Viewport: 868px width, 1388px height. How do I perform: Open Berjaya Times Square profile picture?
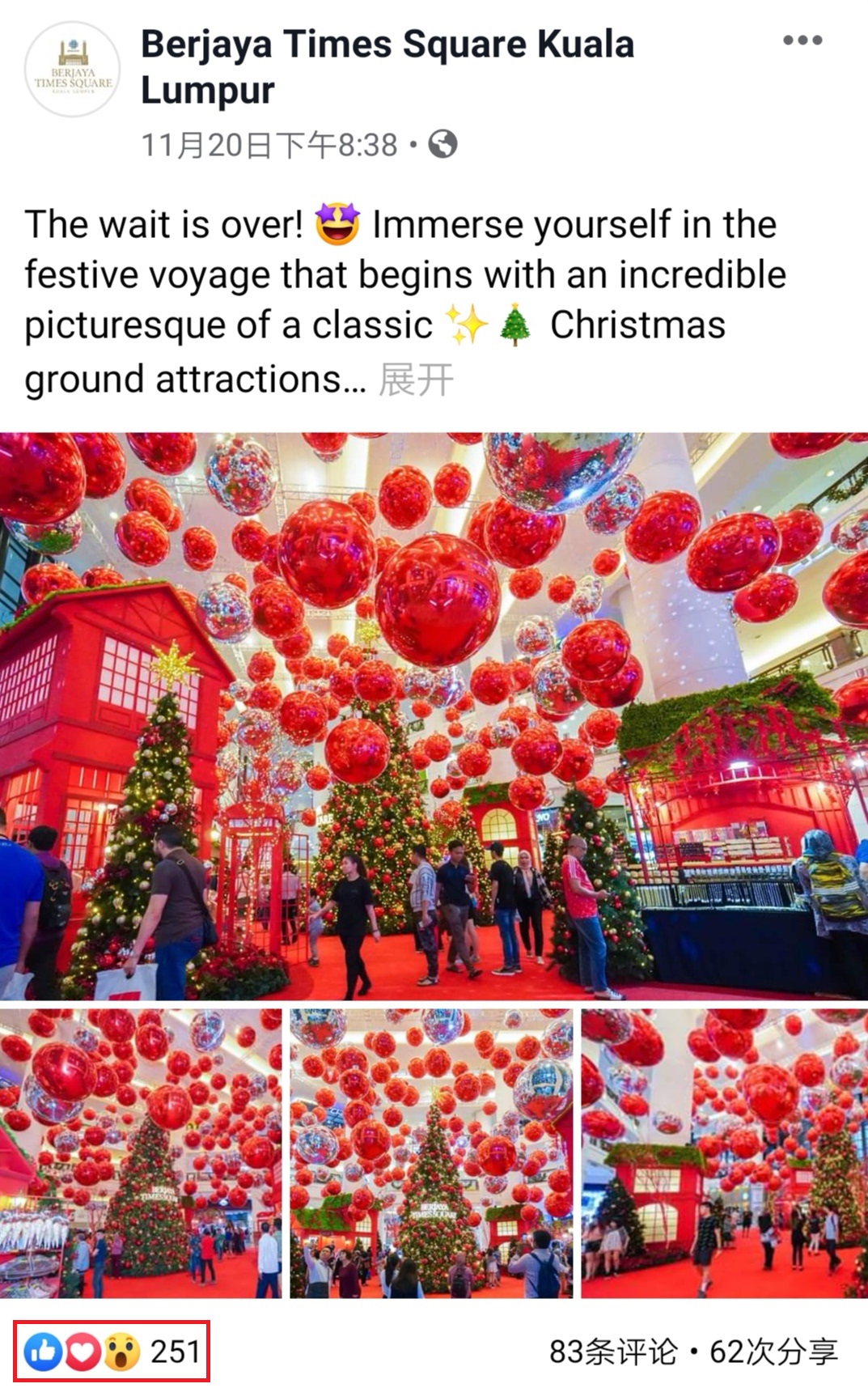coord(73,70)
